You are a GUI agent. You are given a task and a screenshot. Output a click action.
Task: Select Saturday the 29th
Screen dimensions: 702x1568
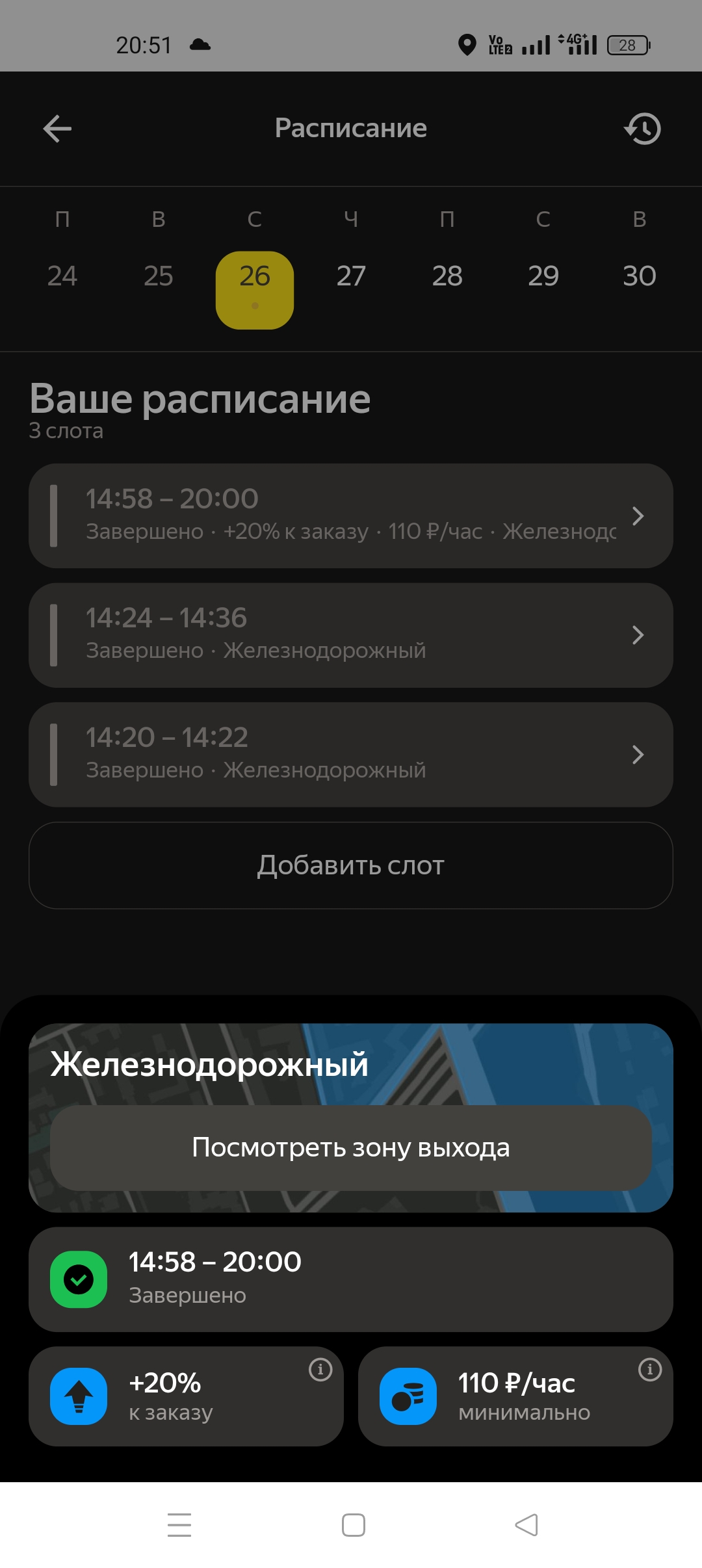click(x=543, y=276)
